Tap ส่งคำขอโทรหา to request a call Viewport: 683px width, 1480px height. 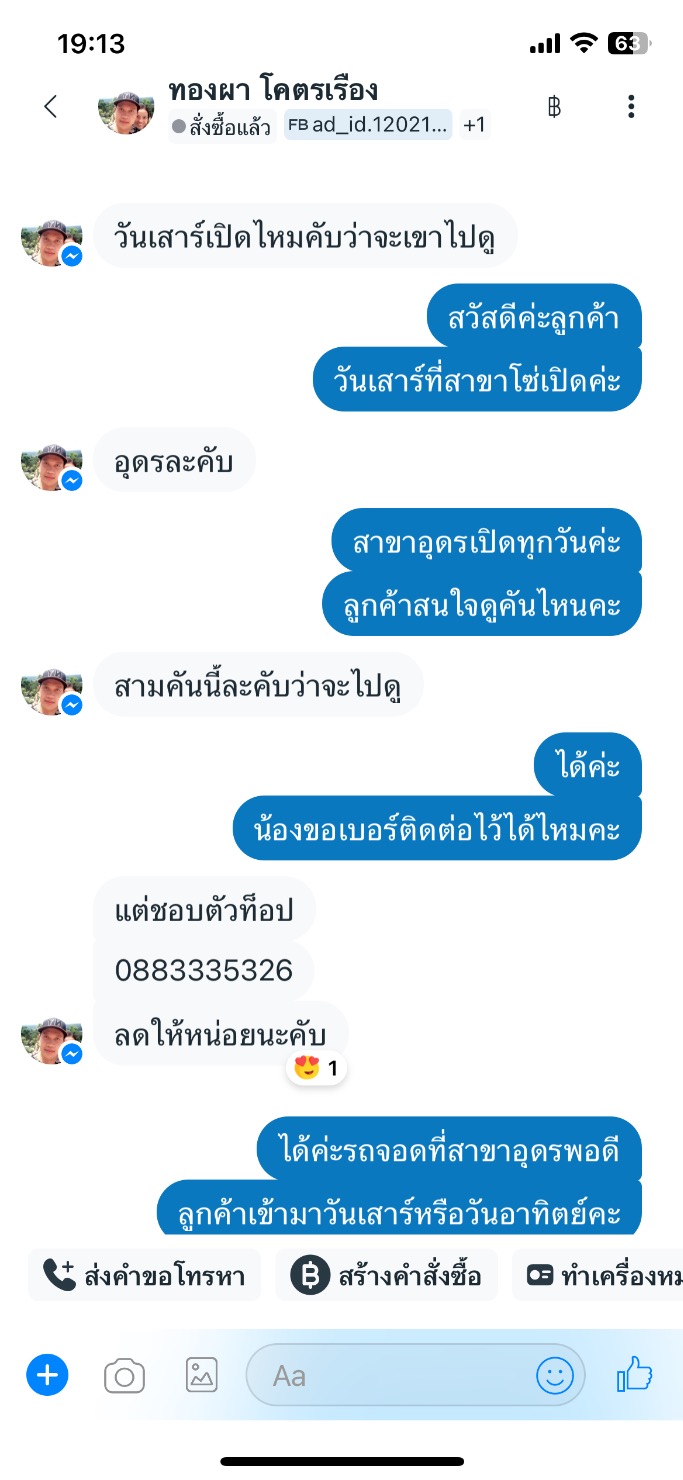[145, 1275]
